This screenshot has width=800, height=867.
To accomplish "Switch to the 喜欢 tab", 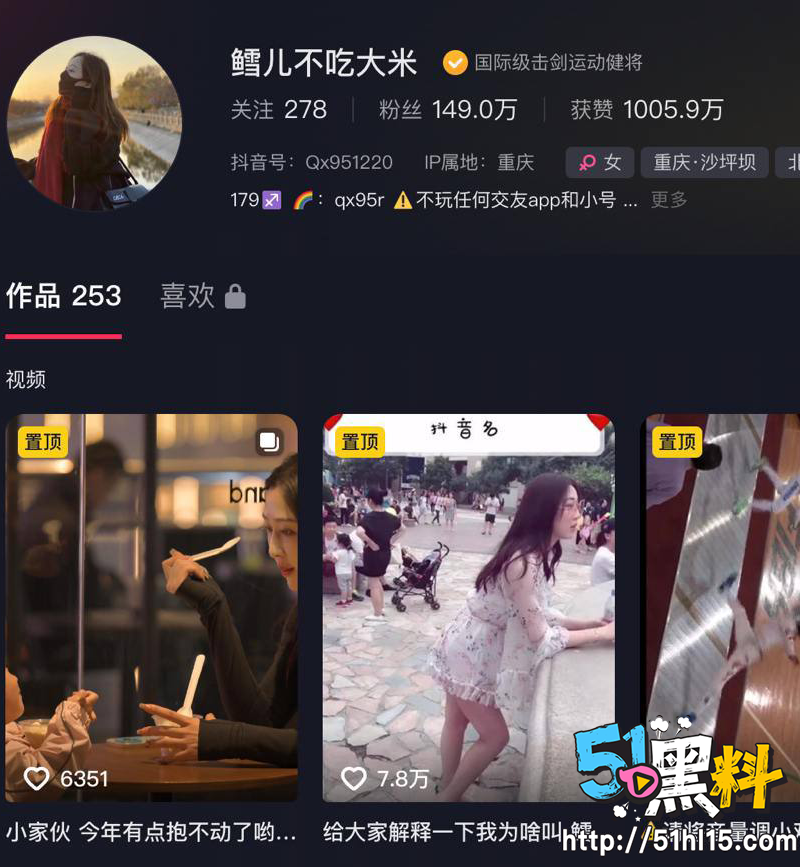I will pos(202,296).
